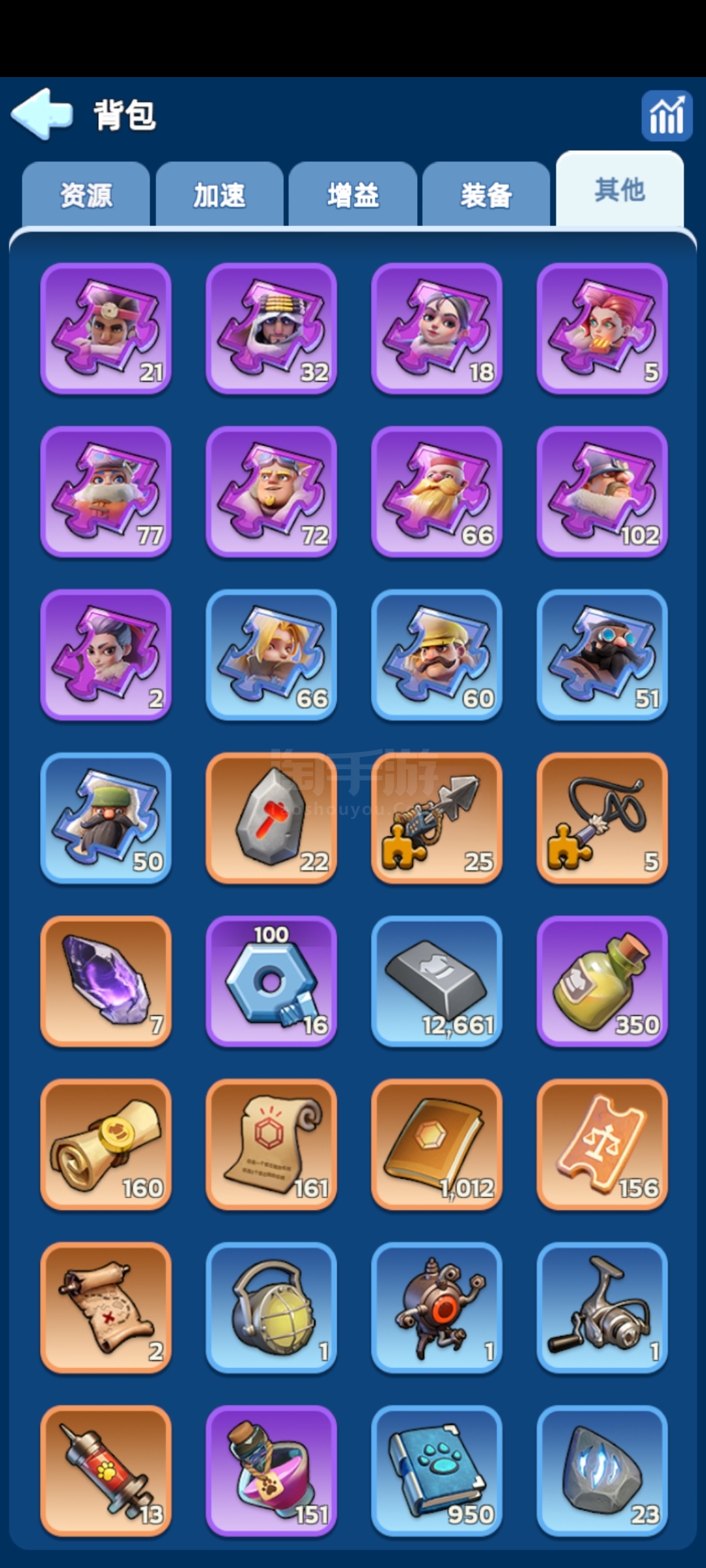The width and height of the screenshot is (706, 1568).
Task: Select the 装备 tab
Action: (x=486, y=195)
